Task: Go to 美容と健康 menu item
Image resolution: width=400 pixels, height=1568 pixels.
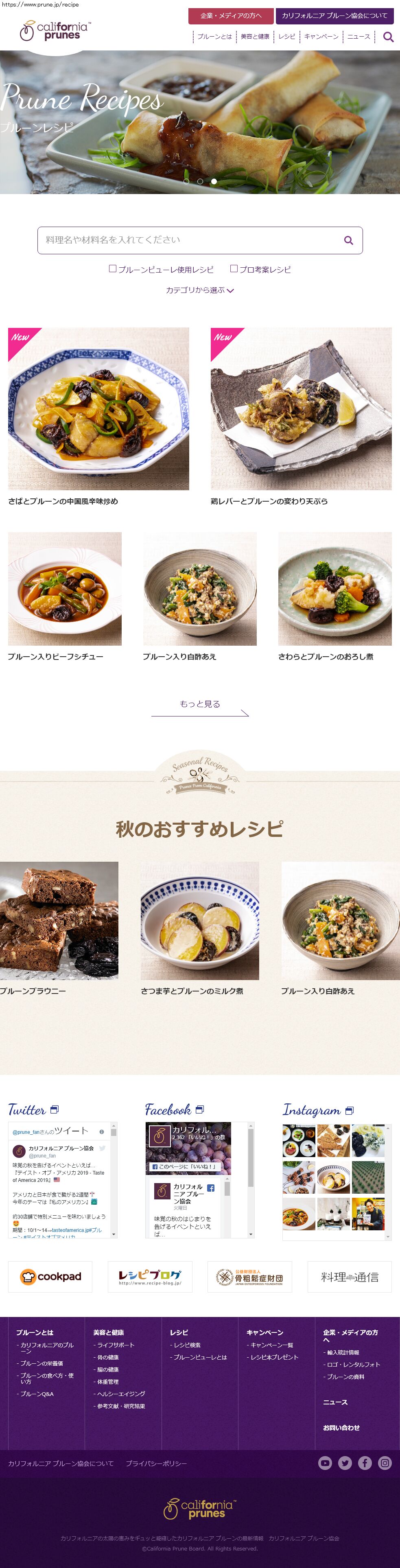Action: tap(254, 37)
